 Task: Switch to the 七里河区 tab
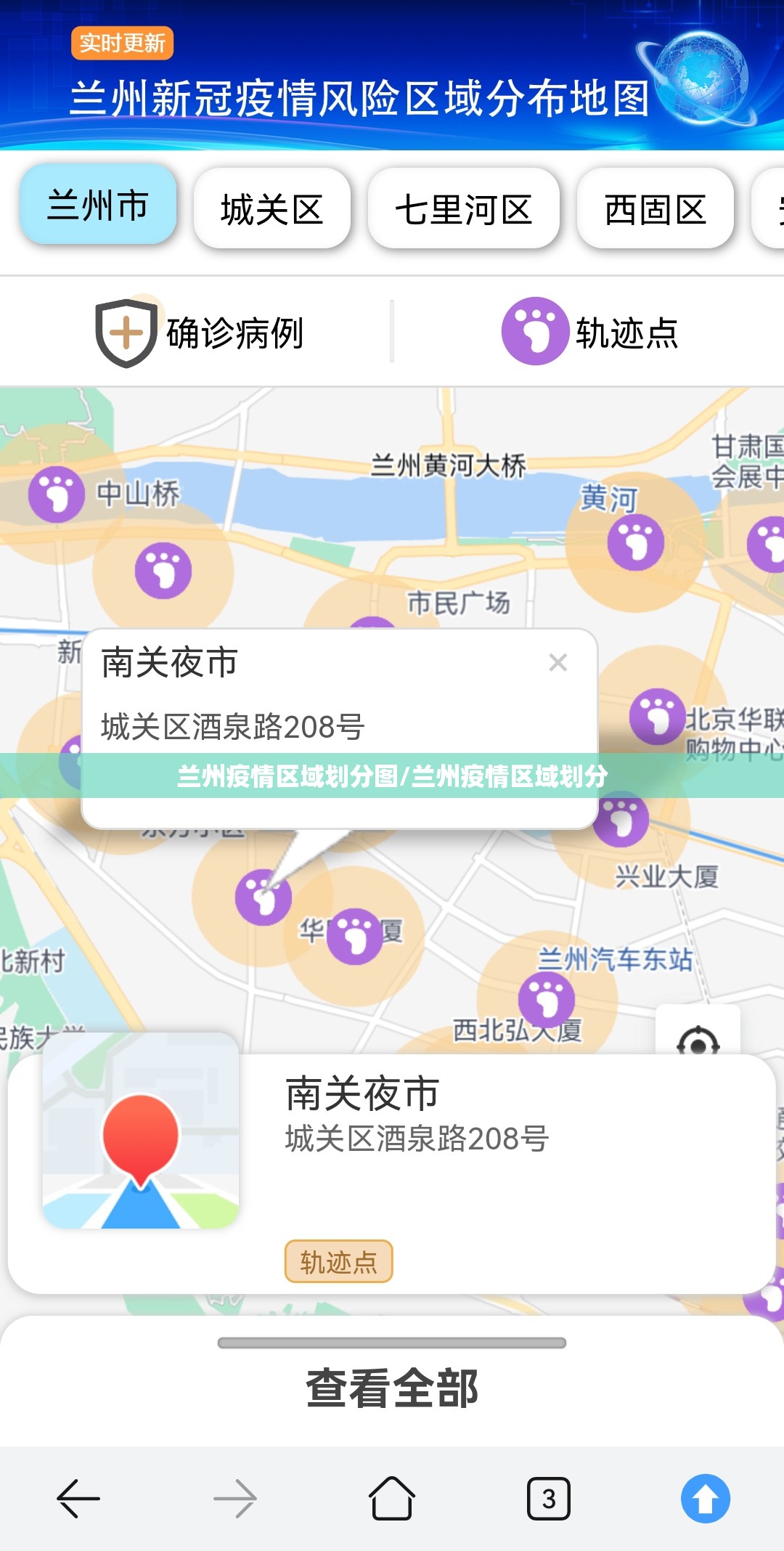pos(463,210)
